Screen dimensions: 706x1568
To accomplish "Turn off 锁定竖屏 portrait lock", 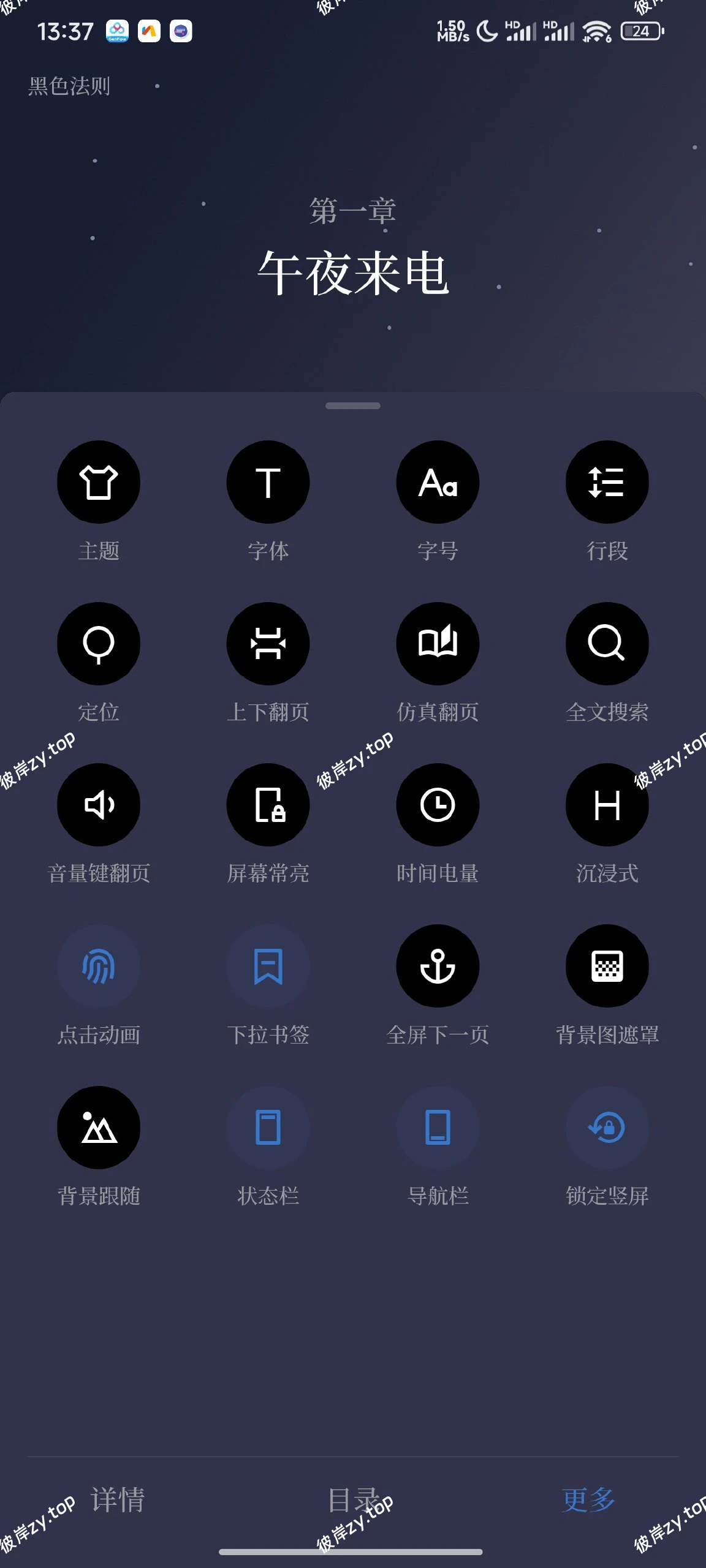I will coord(607,1128).
